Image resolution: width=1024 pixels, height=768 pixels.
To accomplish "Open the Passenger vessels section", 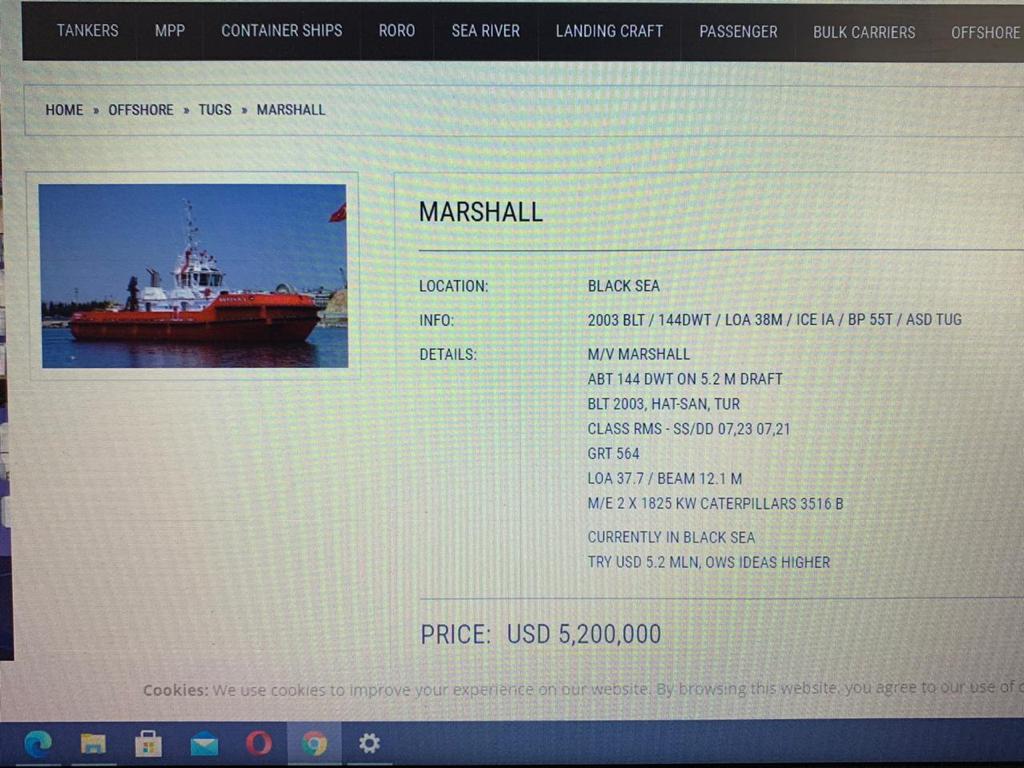I will click(x=738, y=32).
